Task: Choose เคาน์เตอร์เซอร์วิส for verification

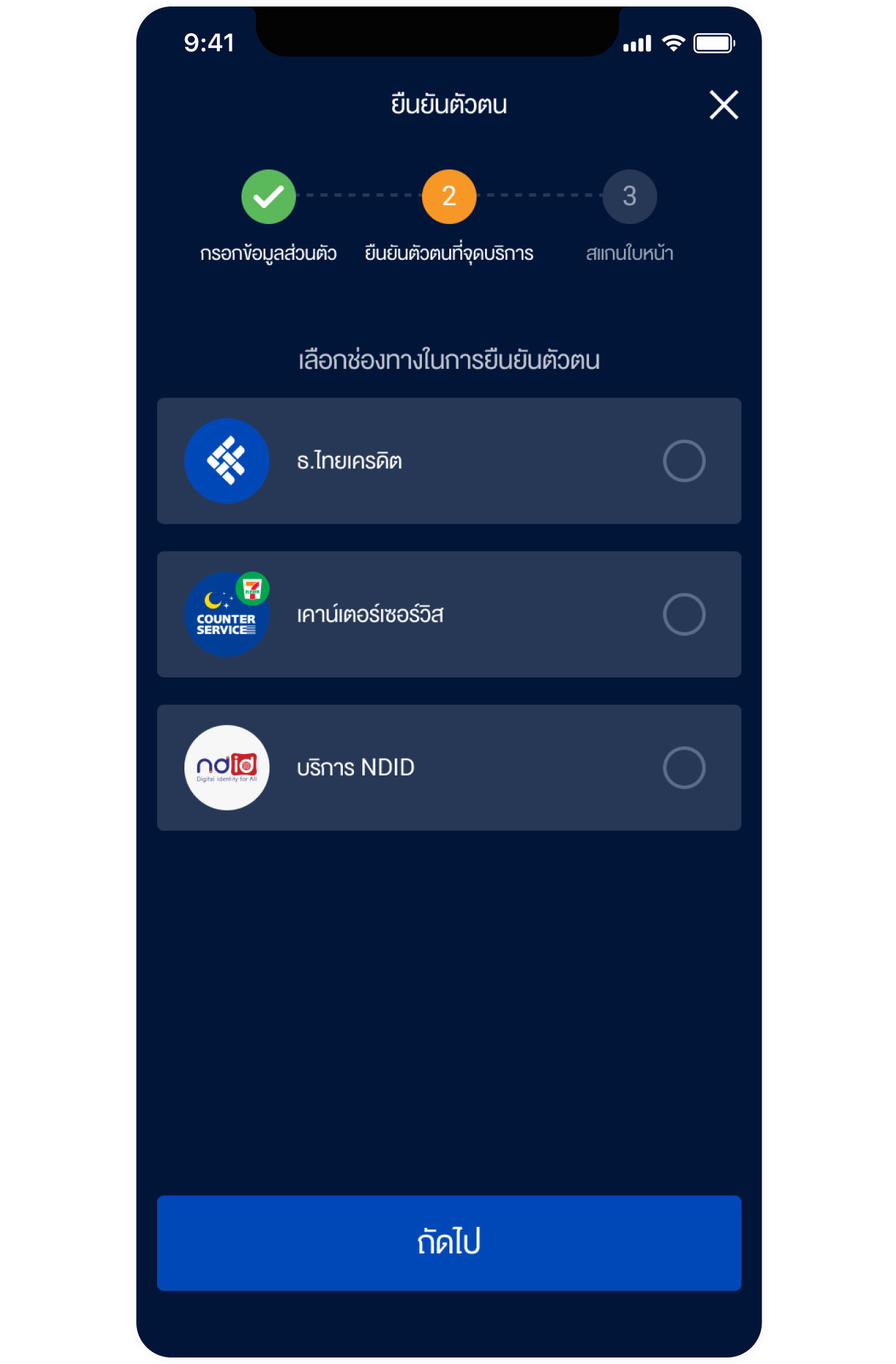Action: [x=684, y=614]
